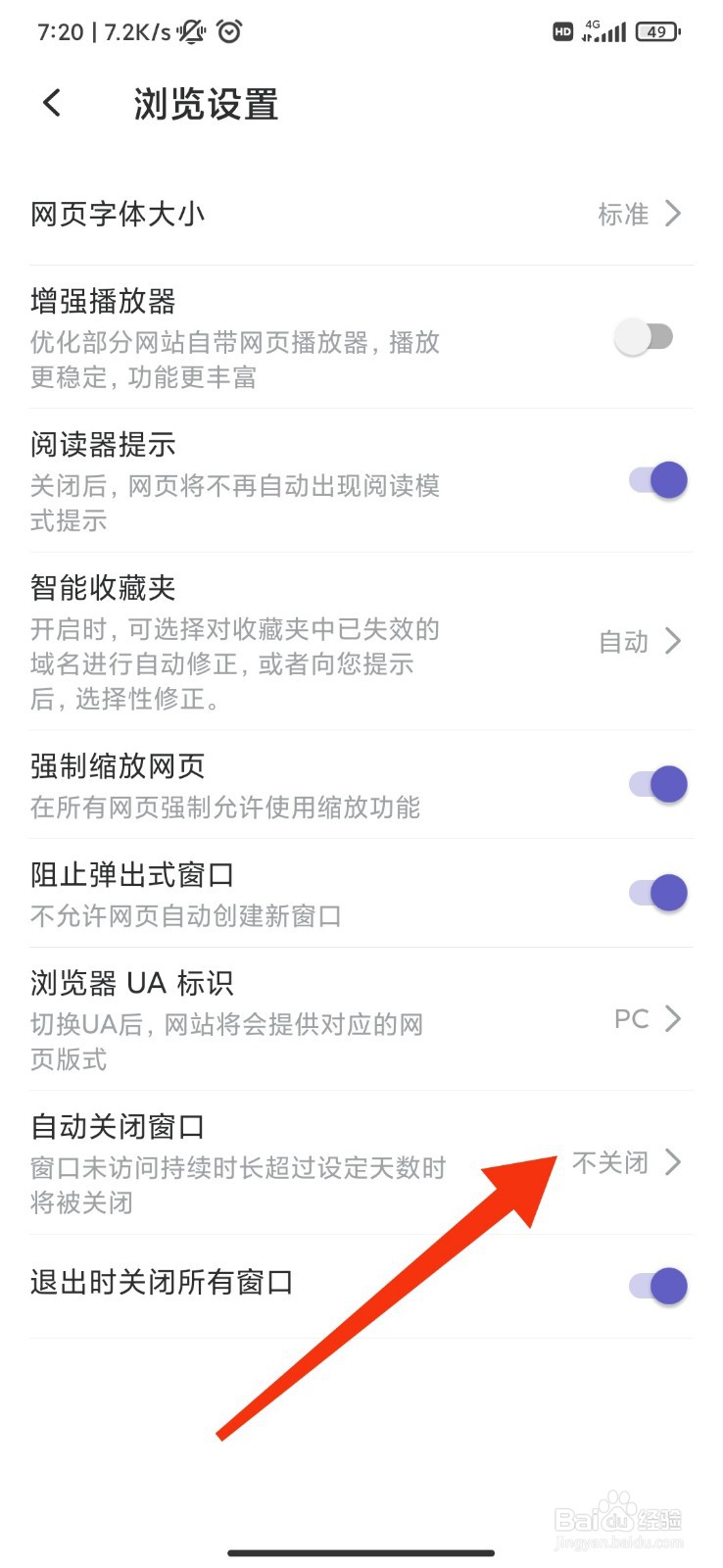The width and height of the screenshot is (723, 1568).
Task: Toggle 阻止弹出式窗口 off
Action: [x=657, y=893]
